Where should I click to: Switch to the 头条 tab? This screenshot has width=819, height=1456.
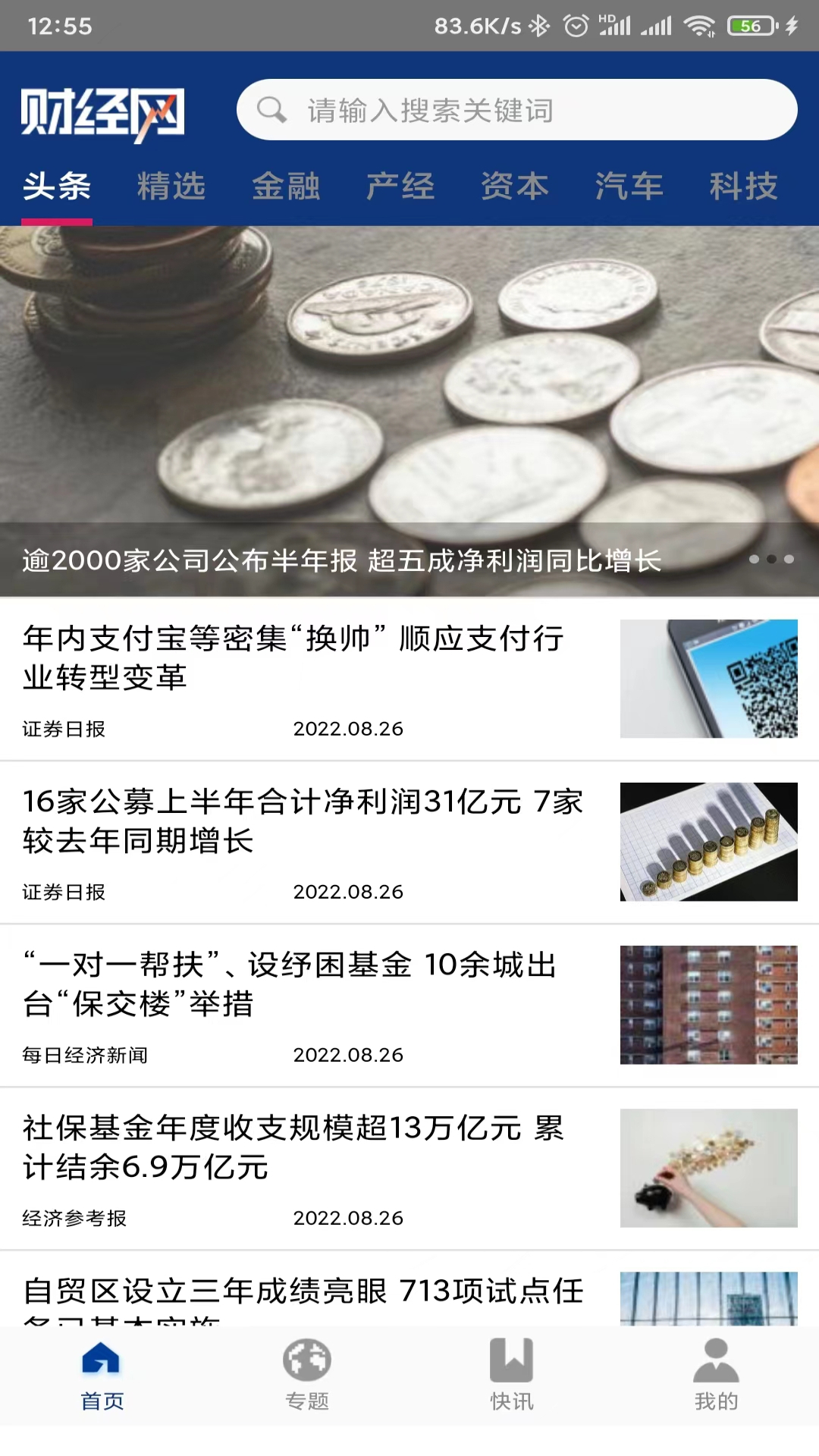tap(57, 184)
